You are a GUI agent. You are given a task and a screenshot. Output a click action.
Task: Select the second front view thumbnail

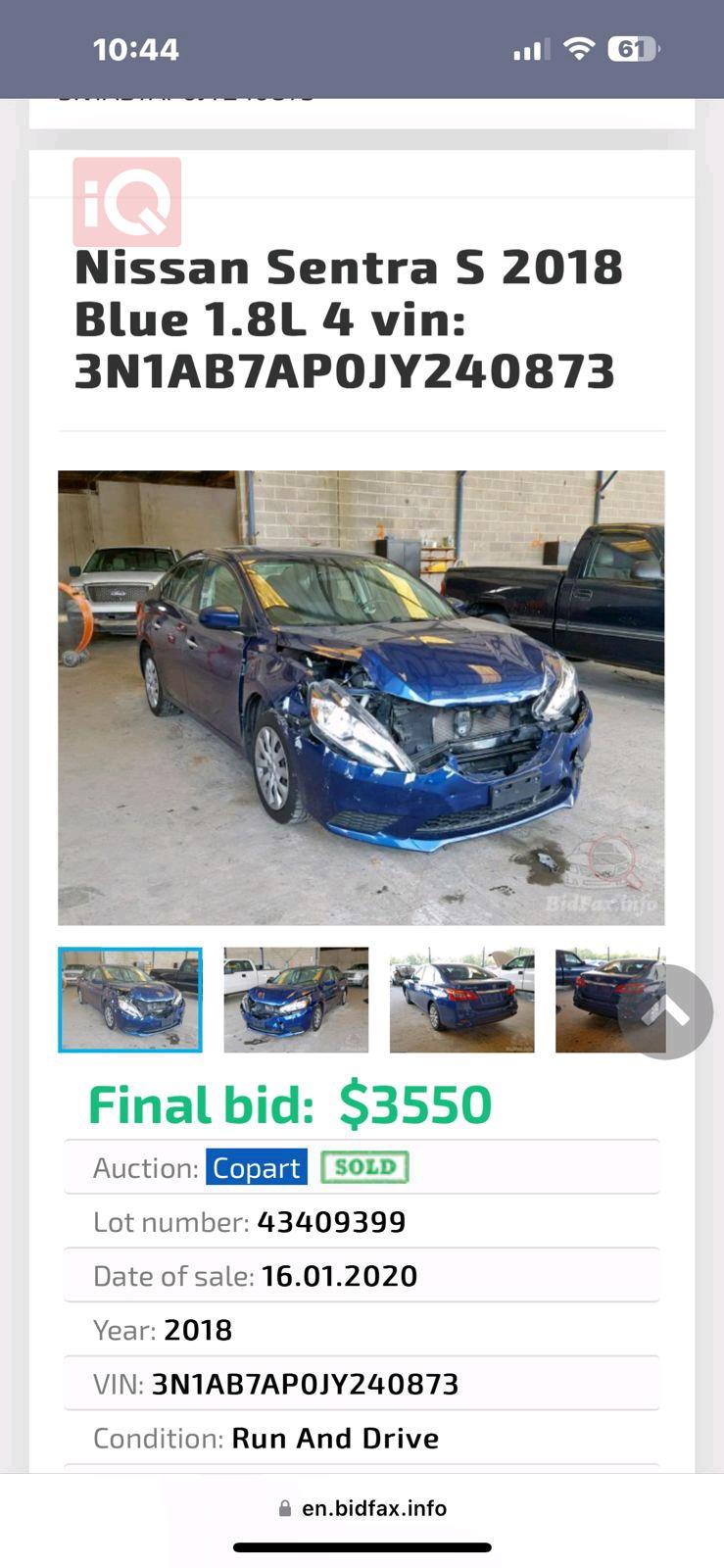pos(296,1000)
